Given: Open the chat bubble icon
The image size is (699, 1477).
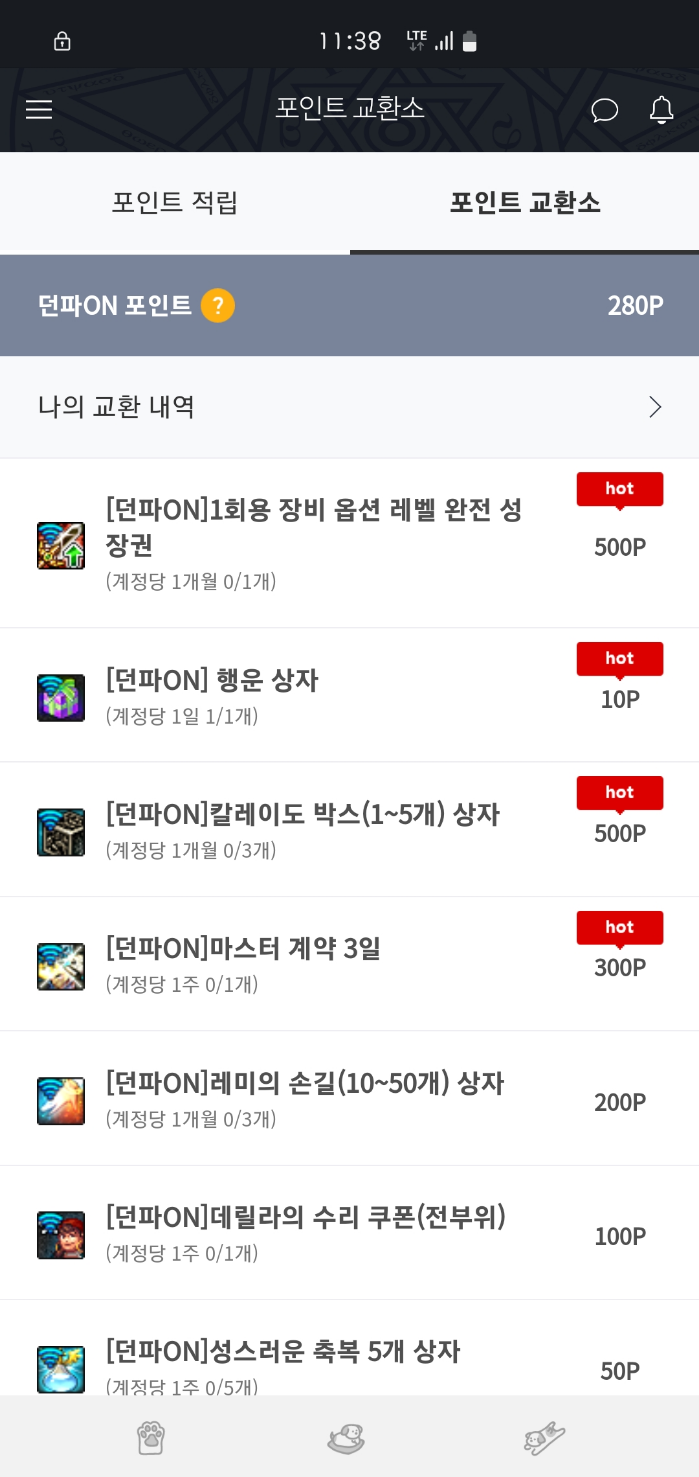Looking at the screenshot, I should [x=604, y=110].
